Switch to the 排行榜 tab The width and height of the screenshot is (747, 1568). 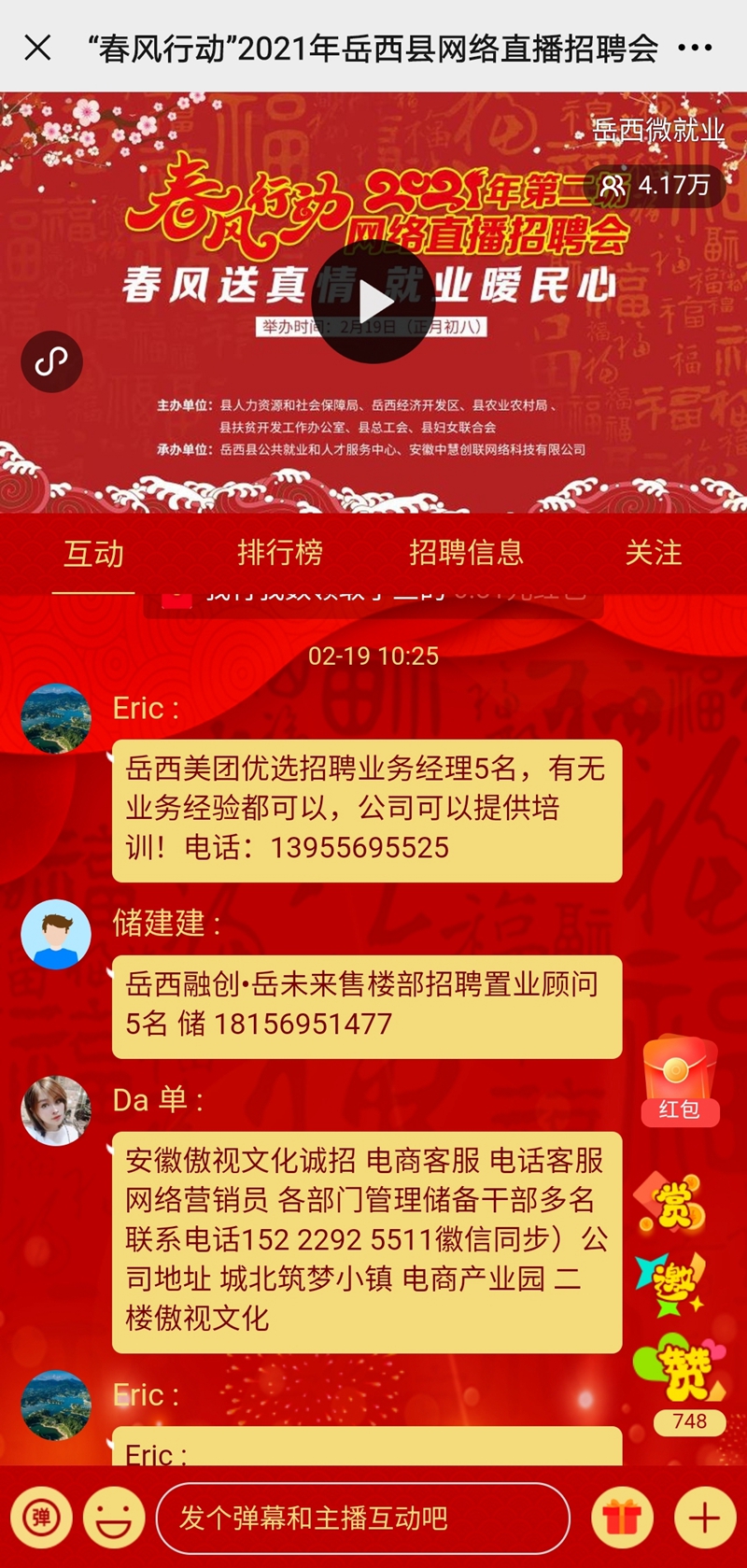[280, 552]
